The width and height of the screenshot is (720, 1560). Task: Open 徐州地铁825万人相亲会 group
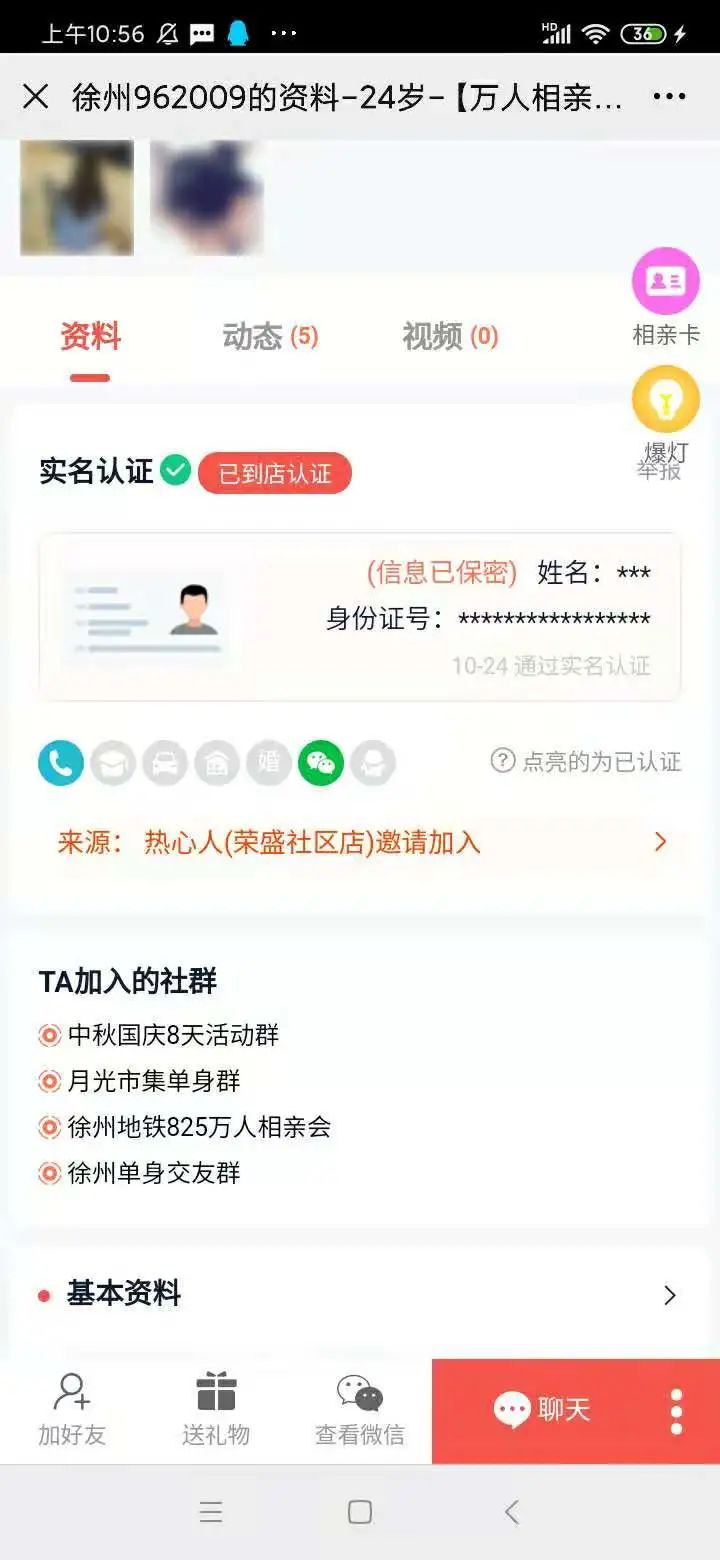pos(198,1127)
